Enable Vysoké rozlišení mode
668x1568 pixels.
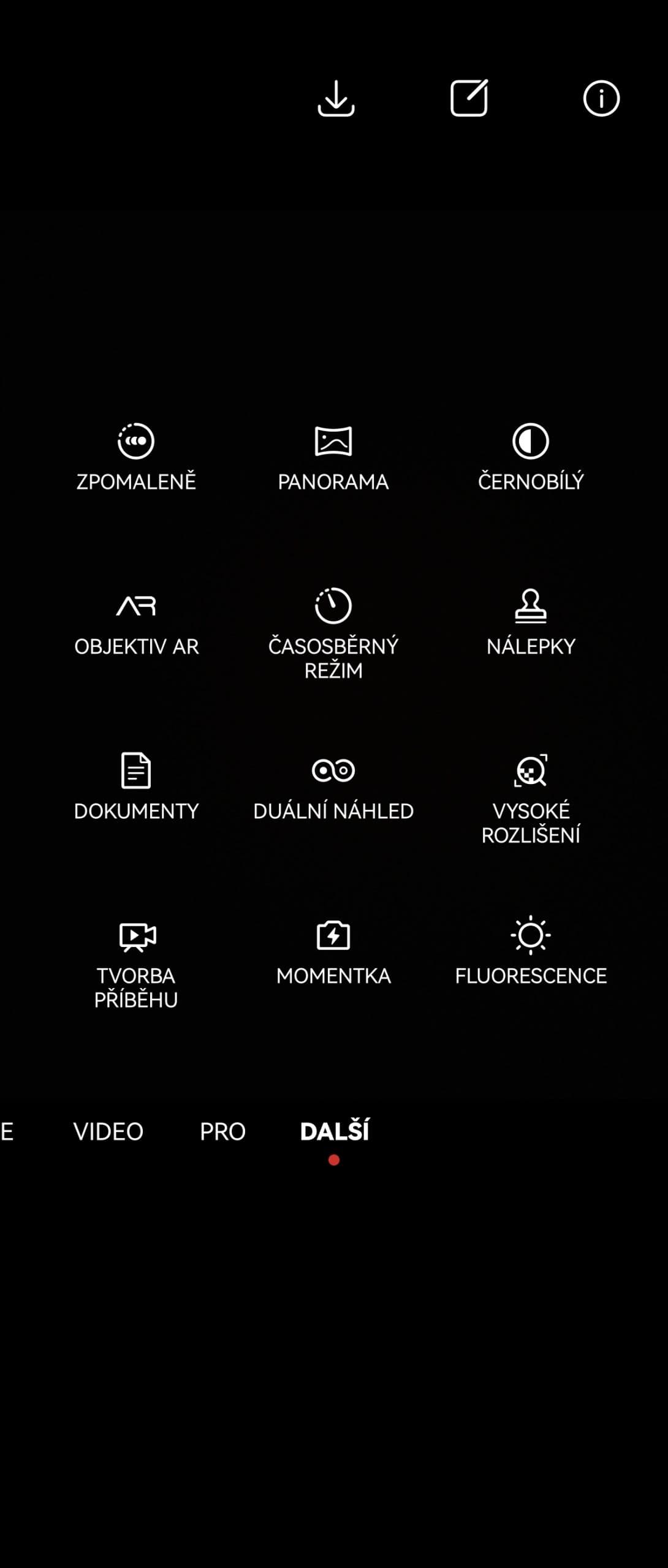[x=531, y=798]
